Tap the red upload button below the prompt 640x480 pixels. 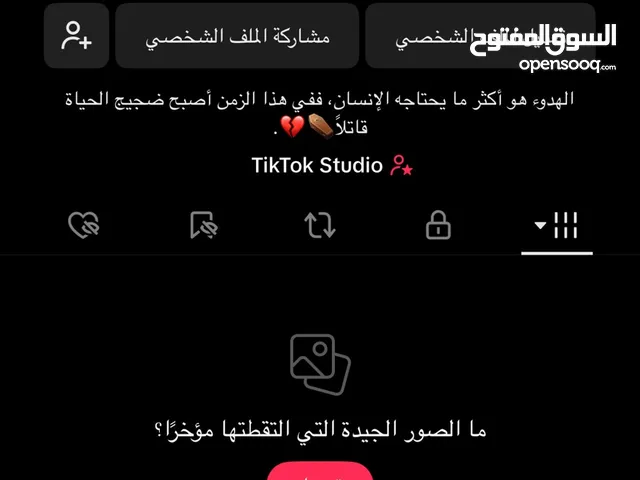pyautogui.click(x=320, y=471)
